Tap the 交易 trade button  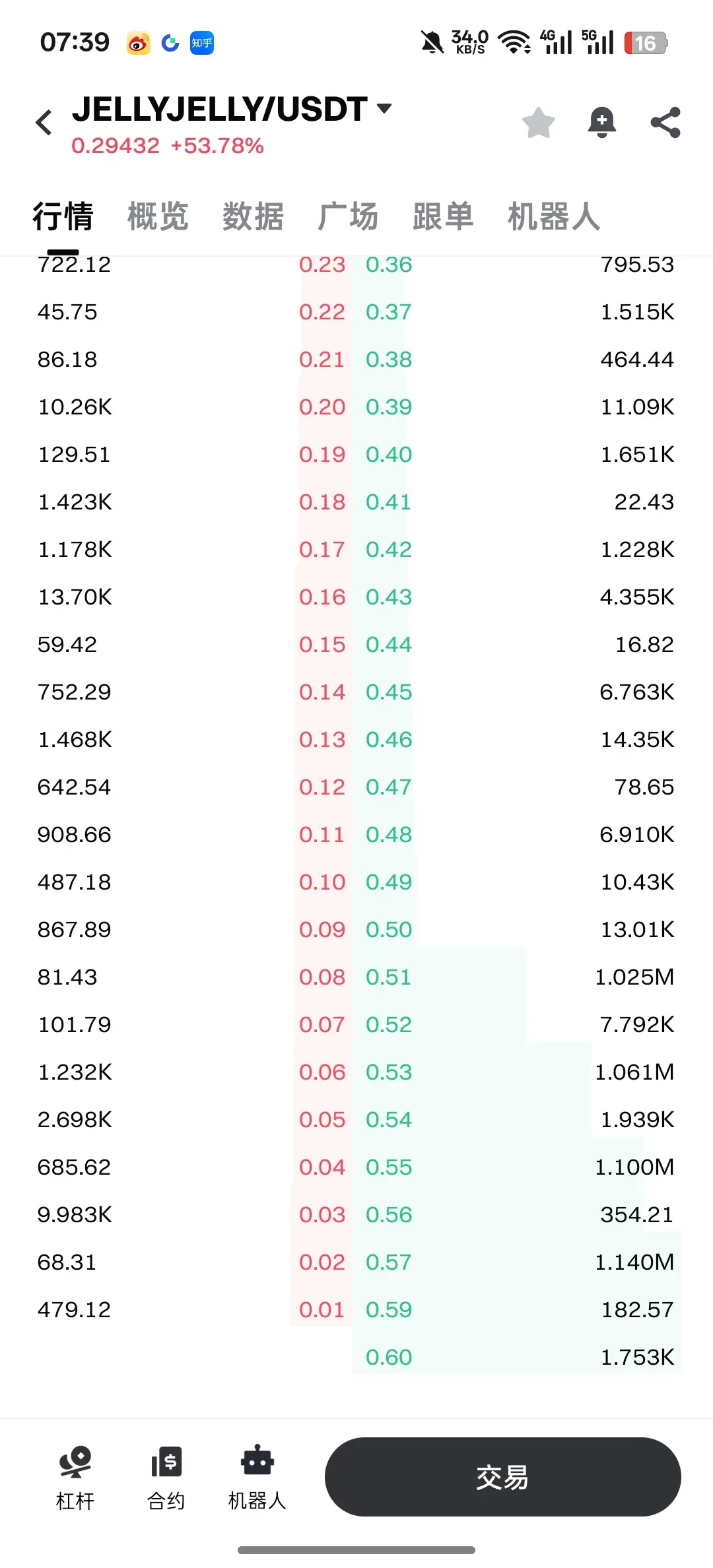point(502,1477)
